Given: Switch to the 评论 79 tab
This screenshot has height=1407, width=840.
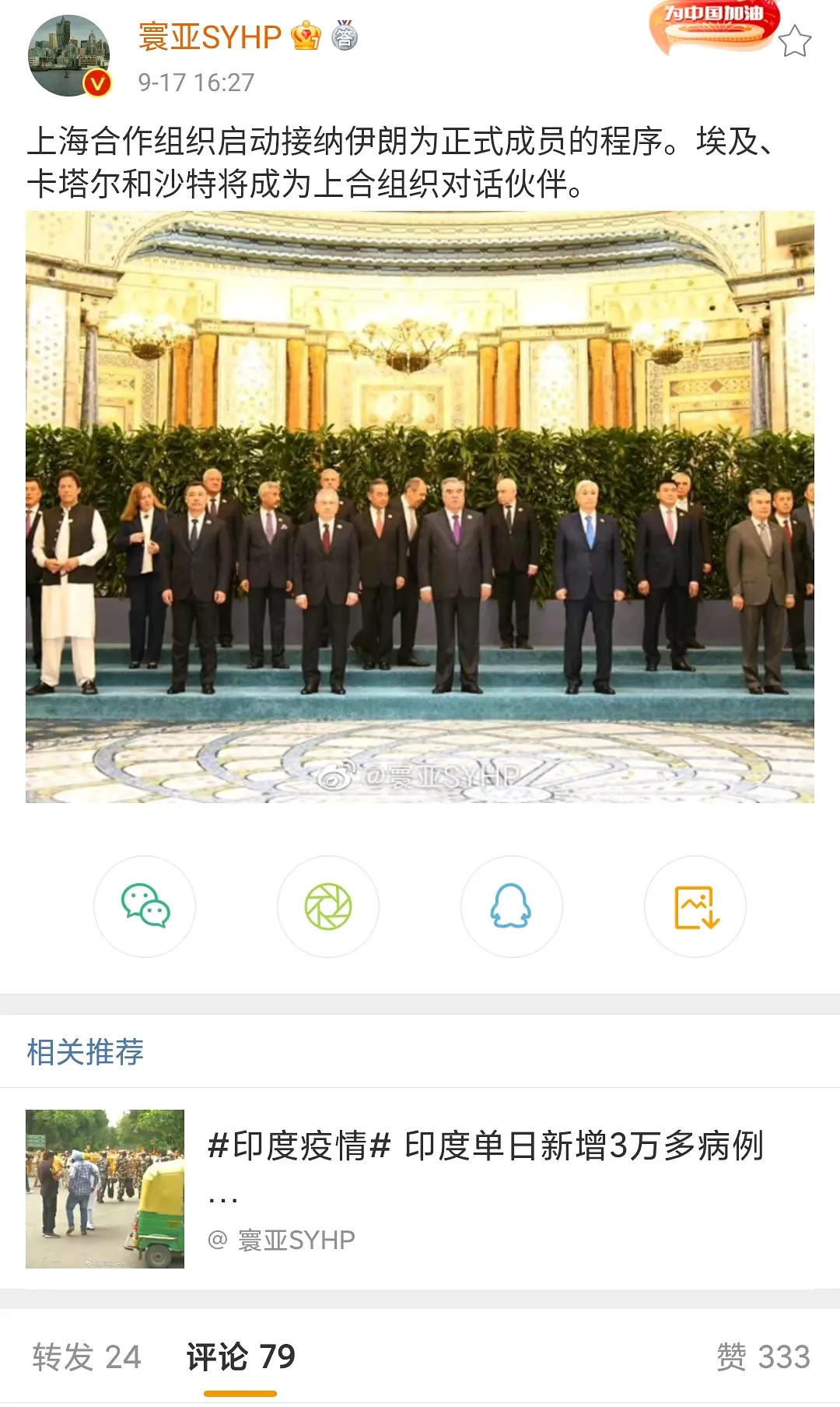Looking at the screenshot, I should pyautogui.click(x=240, y=1356).
